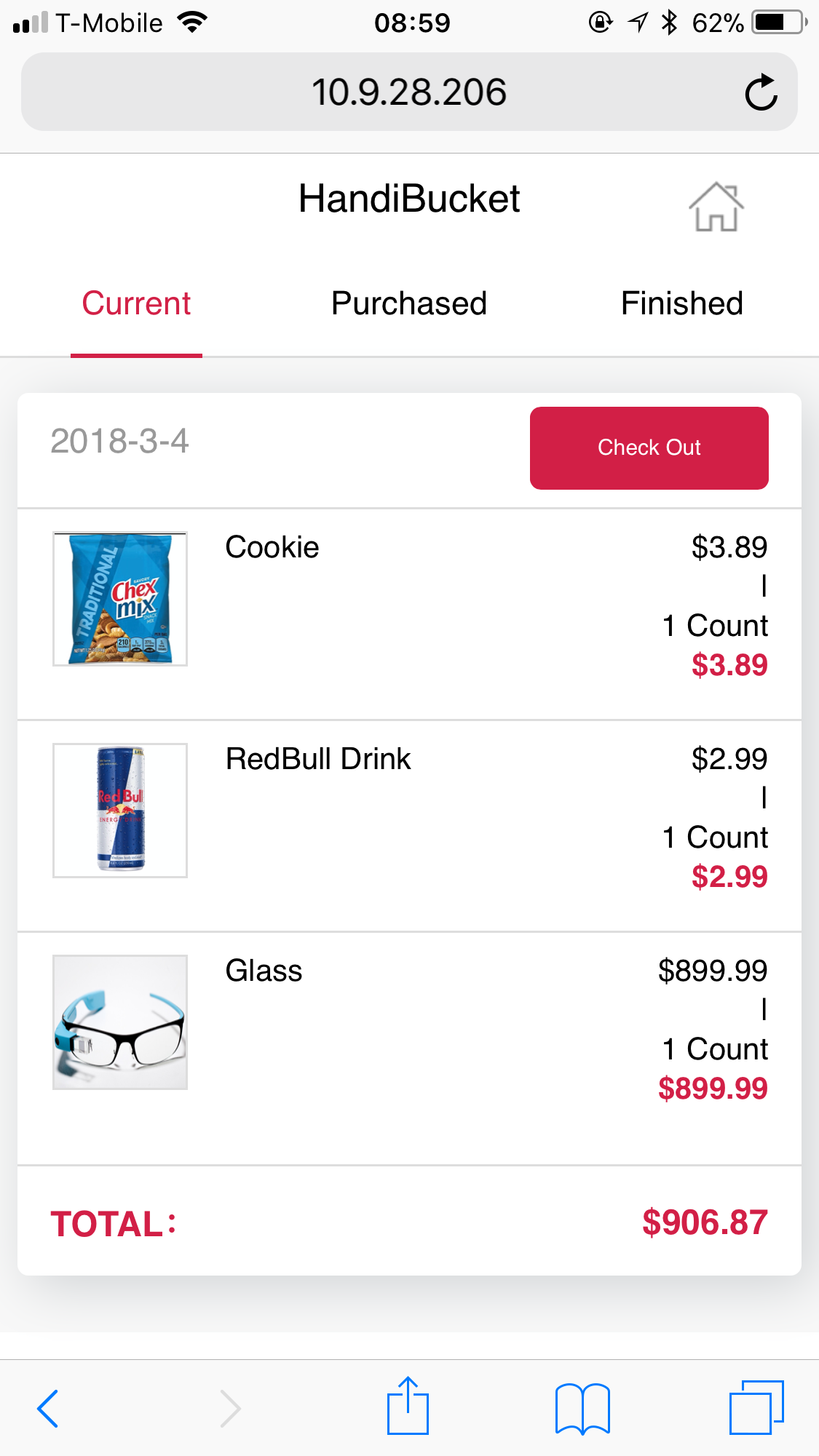
Task: Open the Safari share sheet
Action: click(408, 1407)
